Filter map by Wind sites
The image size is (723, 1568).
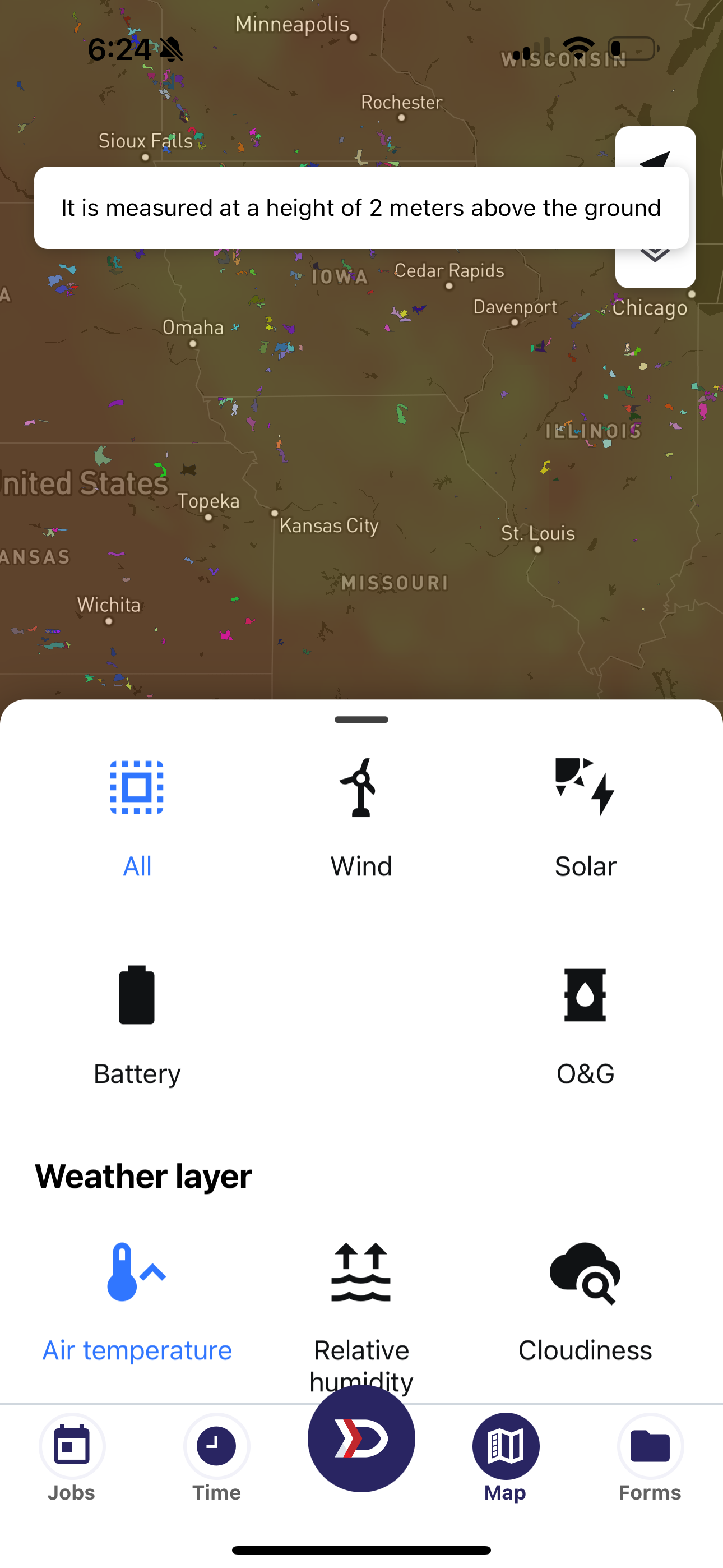[361, 815]
